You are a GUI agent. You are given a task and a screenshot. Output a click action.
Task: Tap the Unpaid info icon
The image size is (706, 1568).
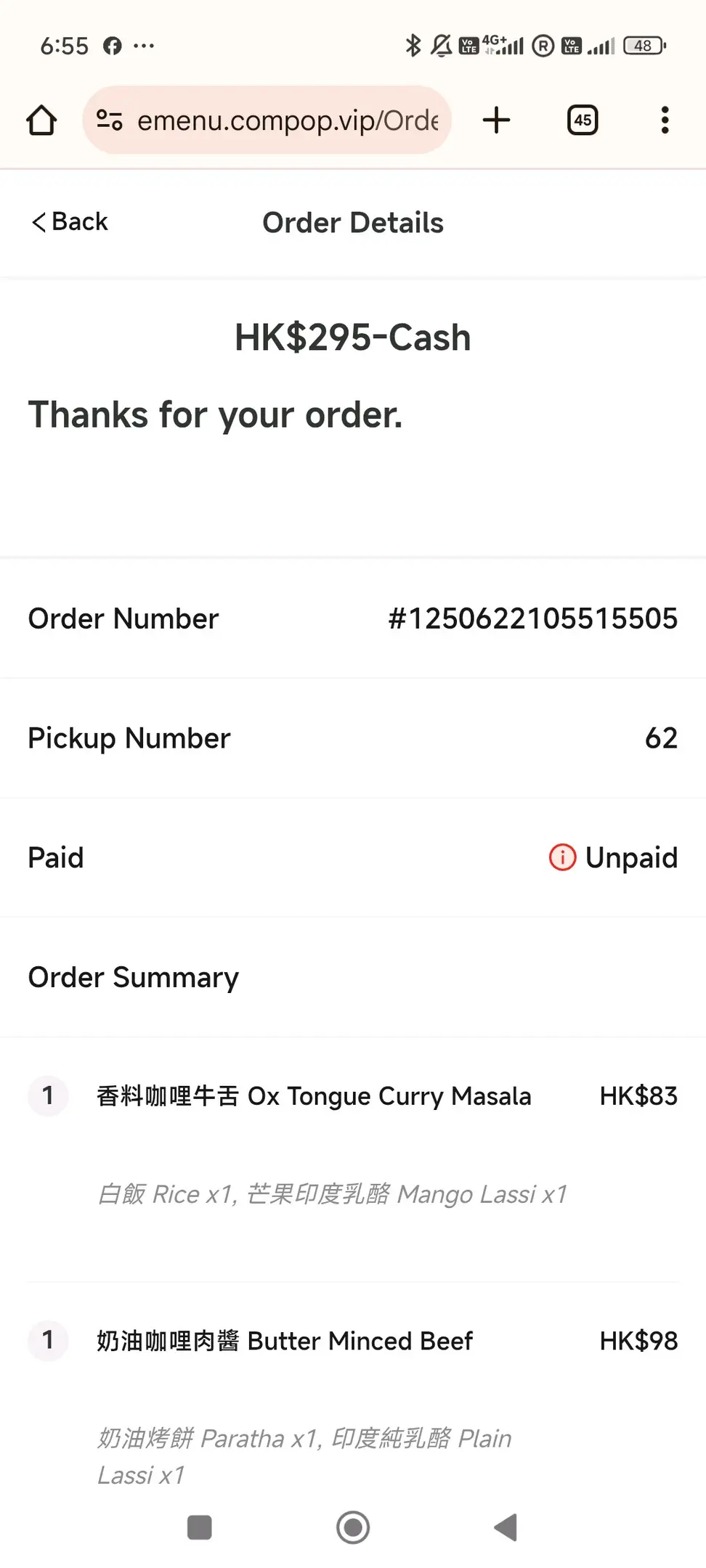click(562, 857)
